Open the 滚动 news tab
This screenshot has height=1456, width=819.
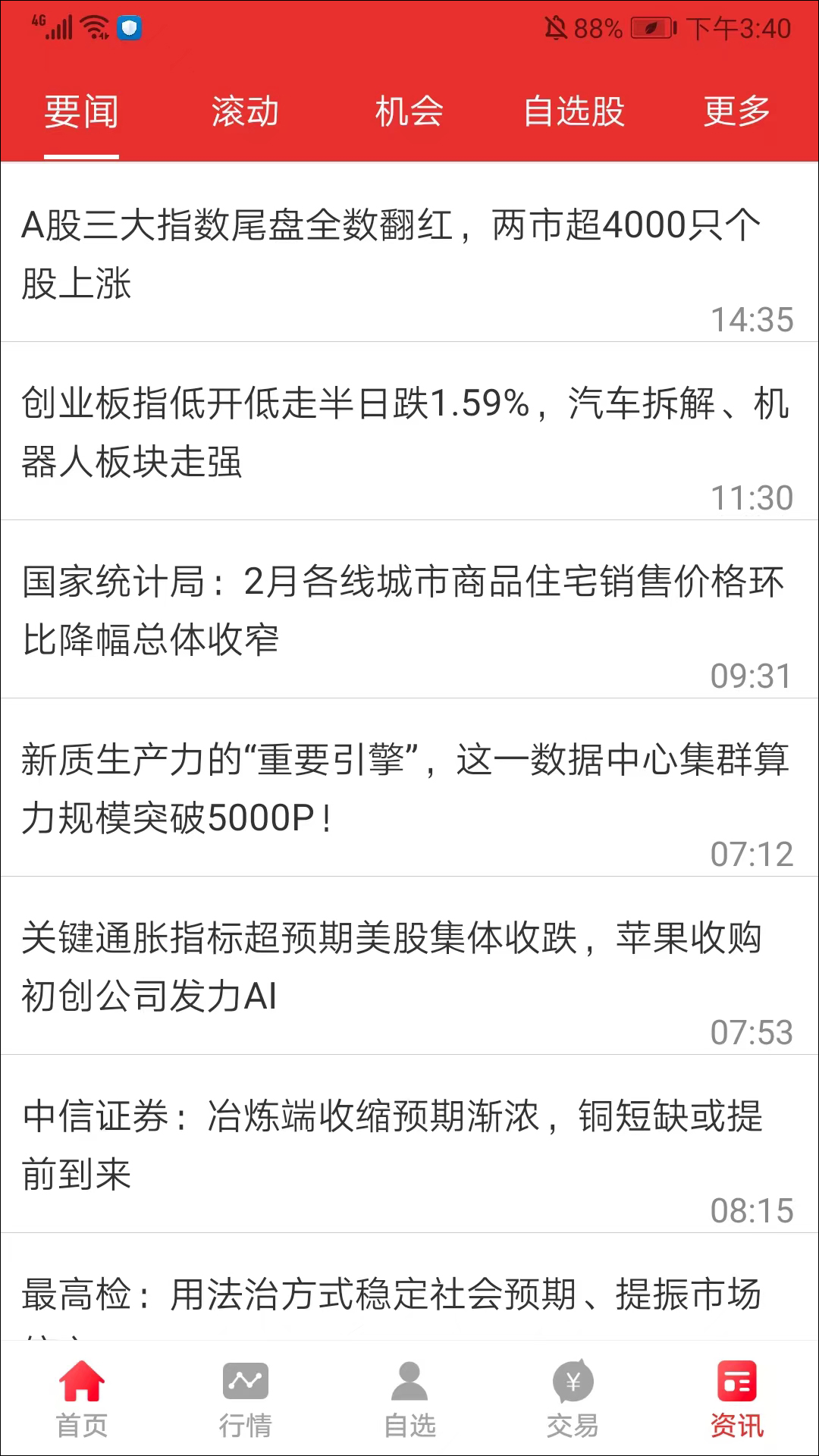click(245, 112)
